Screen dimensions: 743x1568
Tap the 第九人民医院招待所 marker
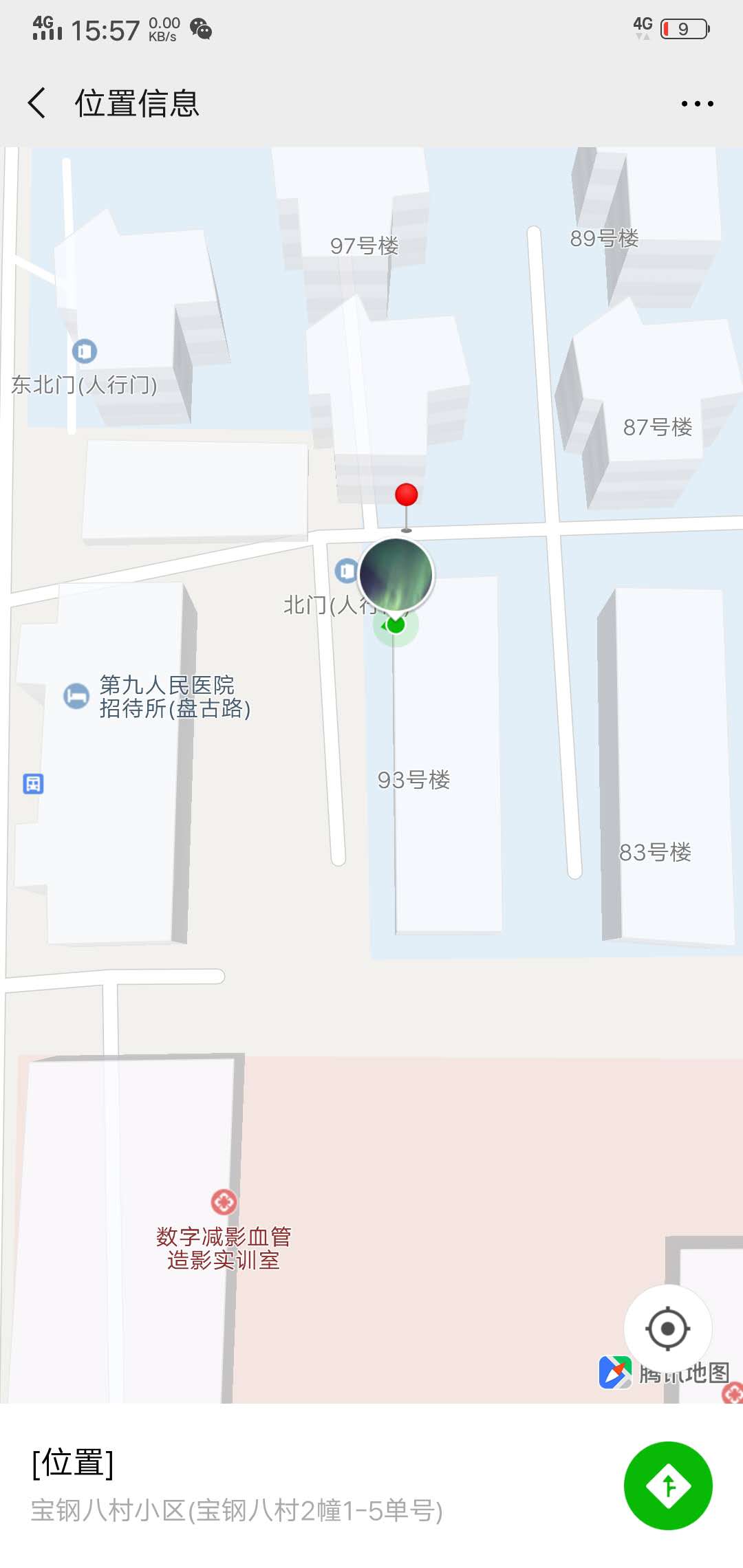point(76,696)
